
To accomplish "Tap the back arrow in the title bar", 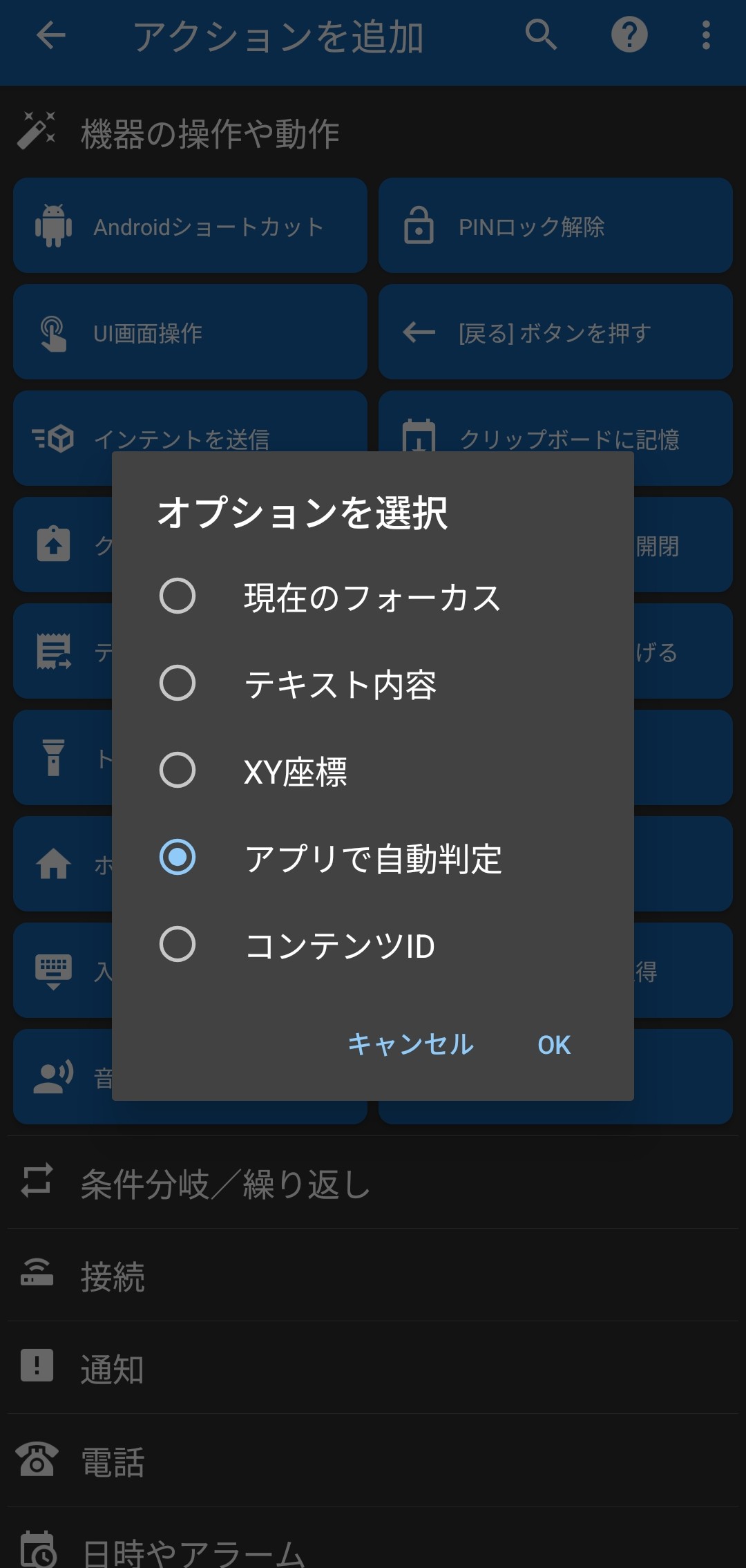I will point(50,36).
